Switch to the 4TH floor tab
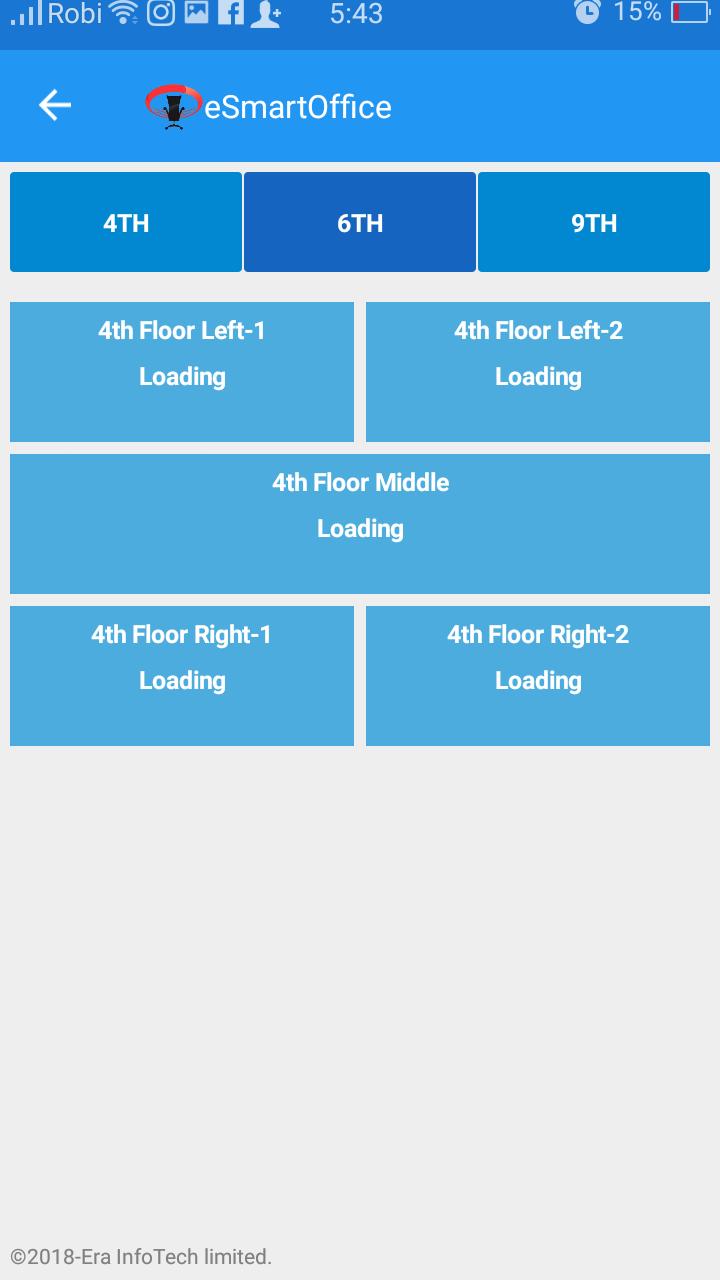 click(x=126, y=222)
